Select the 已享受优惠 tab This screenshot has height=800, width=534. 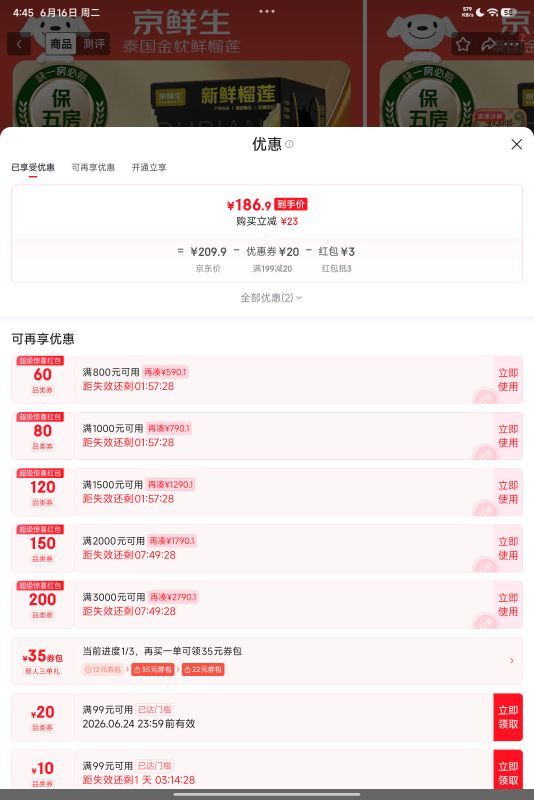point(33,167)
